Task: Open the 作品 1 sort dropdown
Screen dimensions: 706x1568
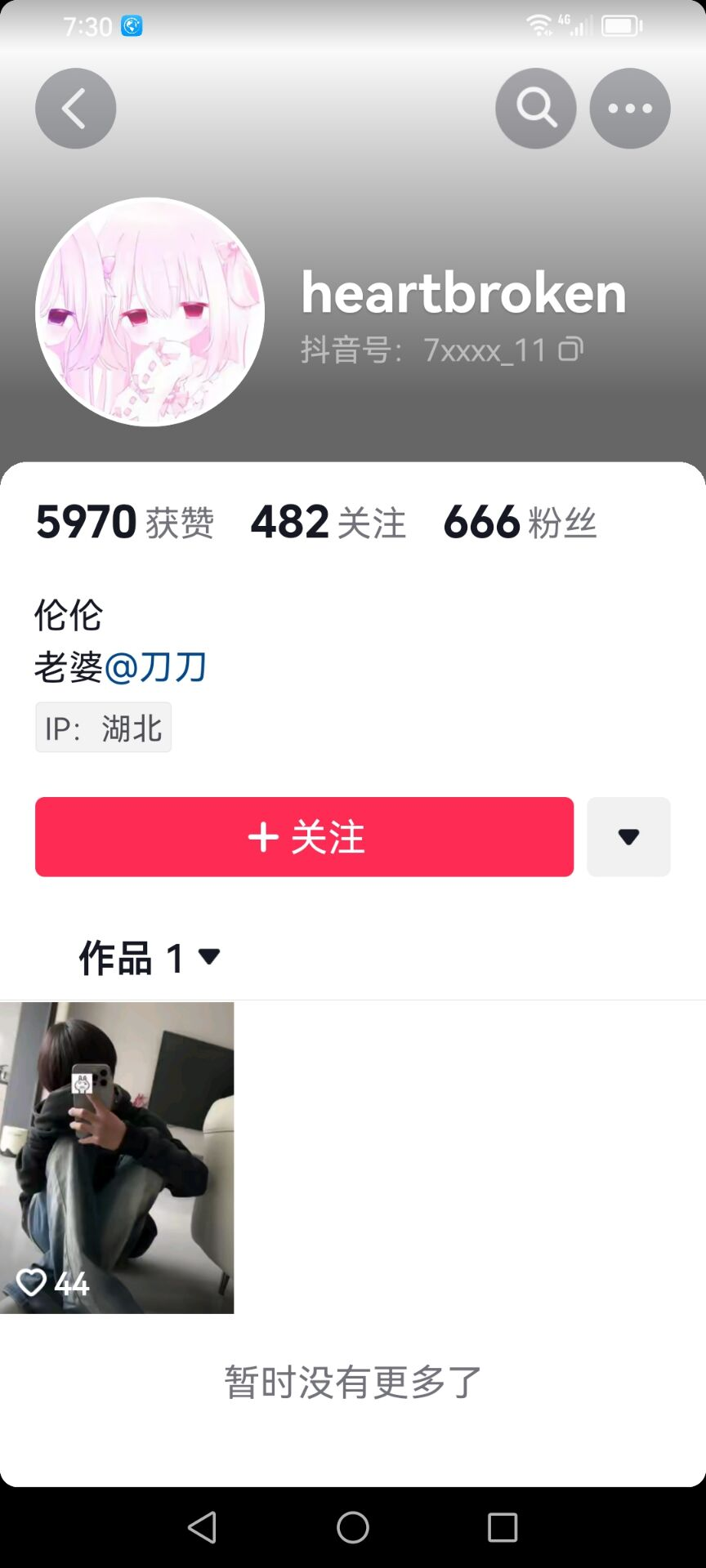Action: coord(150,957)
